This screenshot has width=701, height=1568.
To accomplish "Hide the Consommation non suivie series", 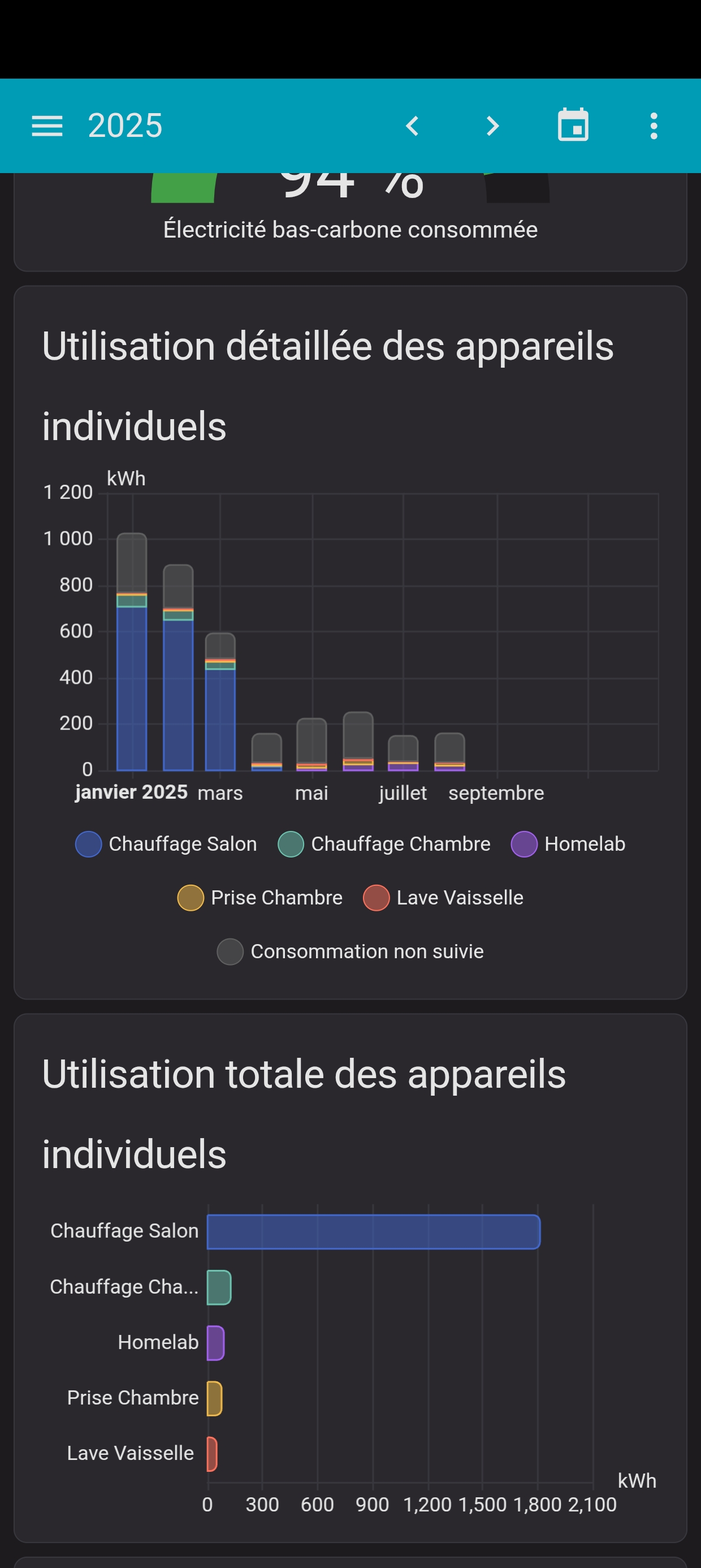I will point(230,951).
